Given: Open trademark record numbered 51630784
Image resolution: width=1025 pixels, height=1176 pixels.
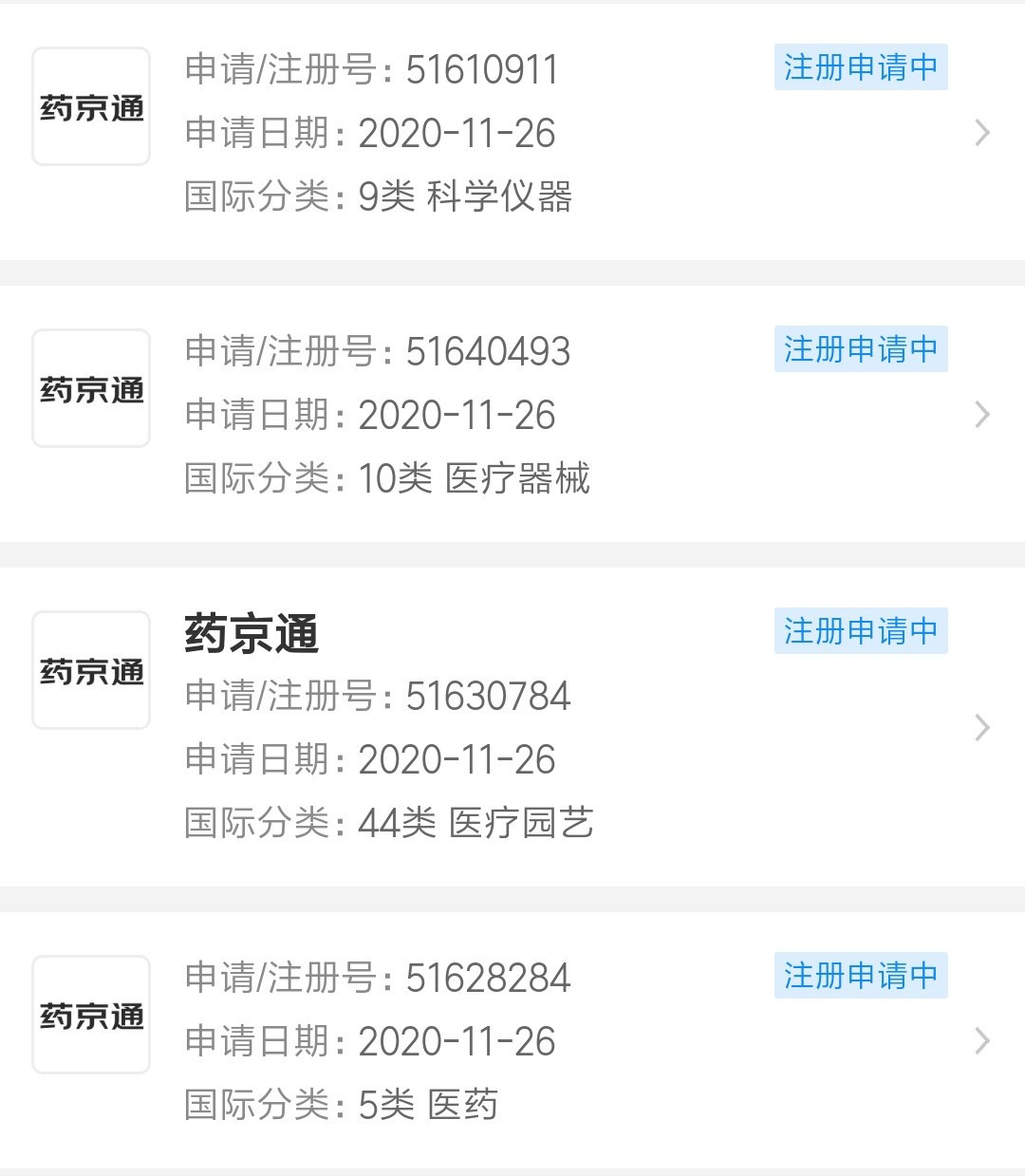Looking at the screenshot, I should click(x=512, y=727).
